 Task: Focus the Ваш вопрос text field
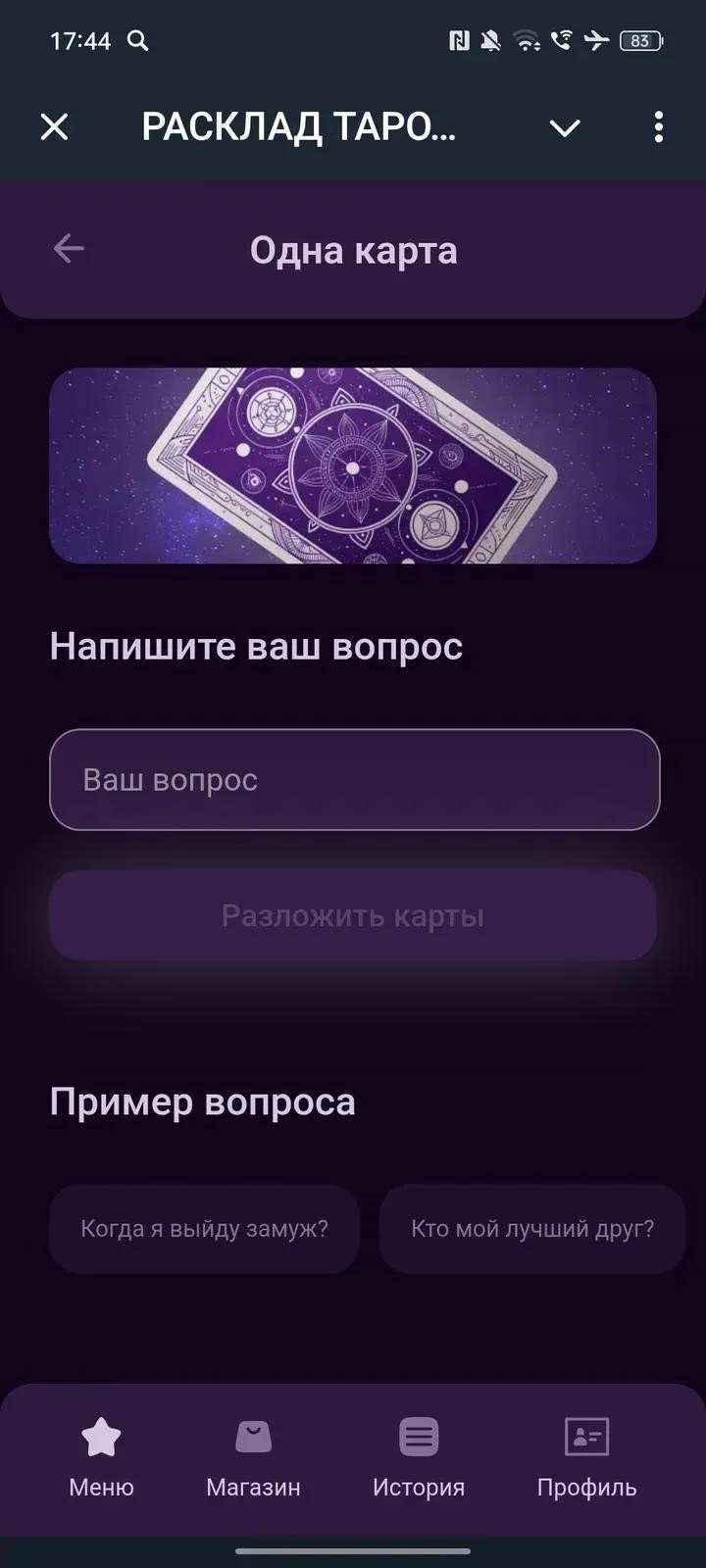[354, 780]
